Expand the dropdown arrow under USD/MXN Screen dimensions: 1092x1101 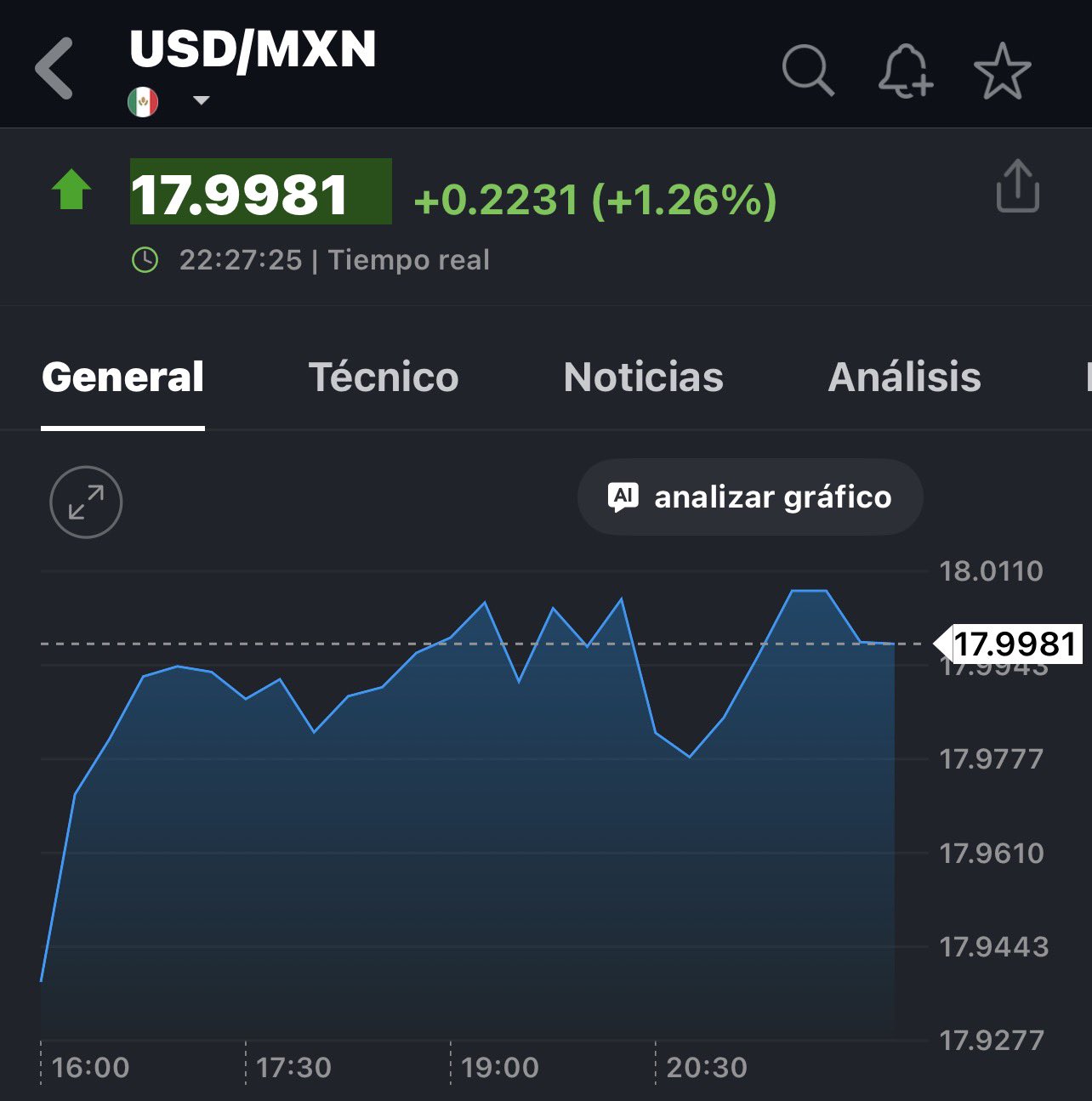(201, 100)
